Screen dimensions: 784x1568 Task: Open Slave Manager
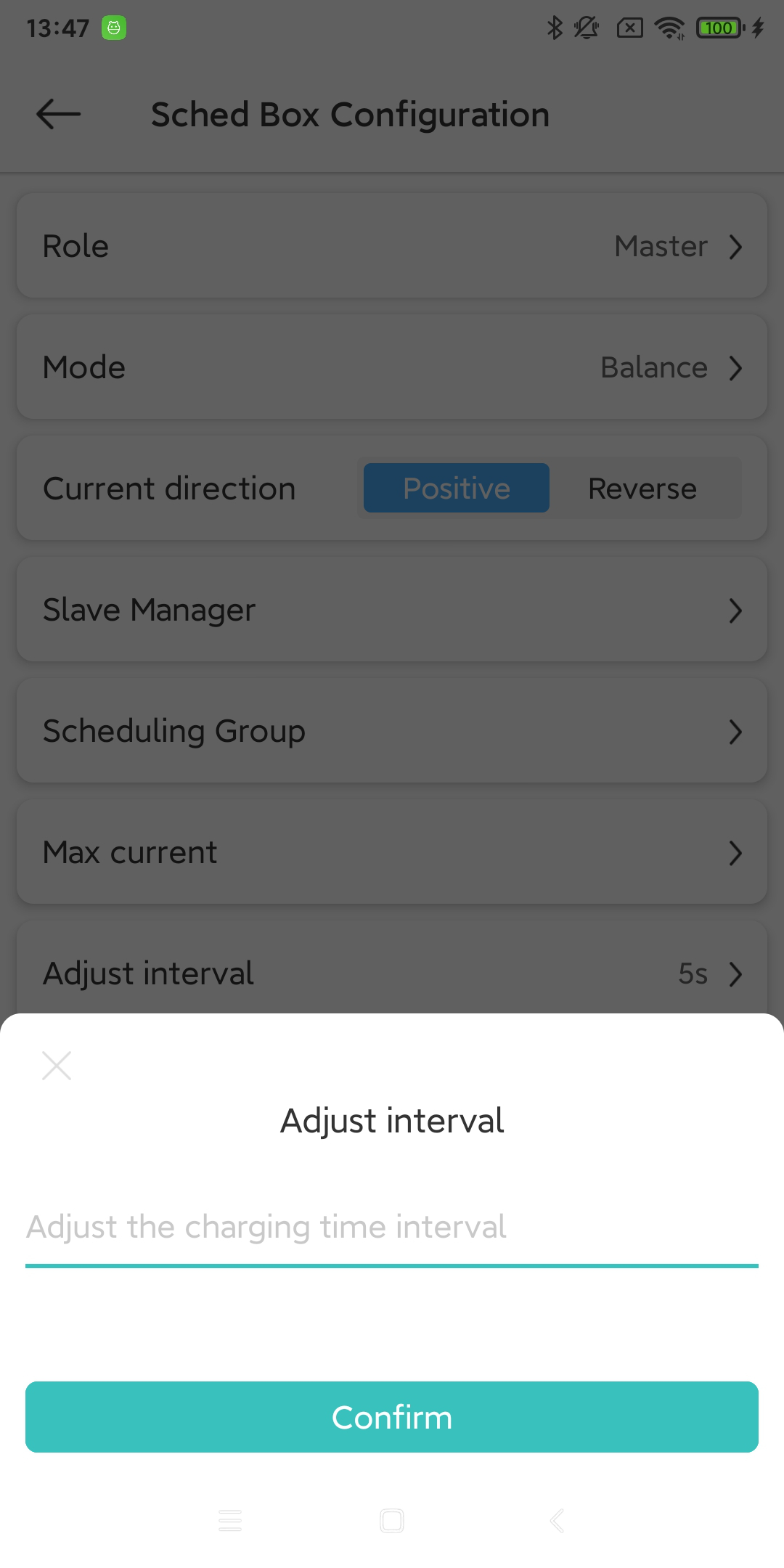tap(392, 610)
